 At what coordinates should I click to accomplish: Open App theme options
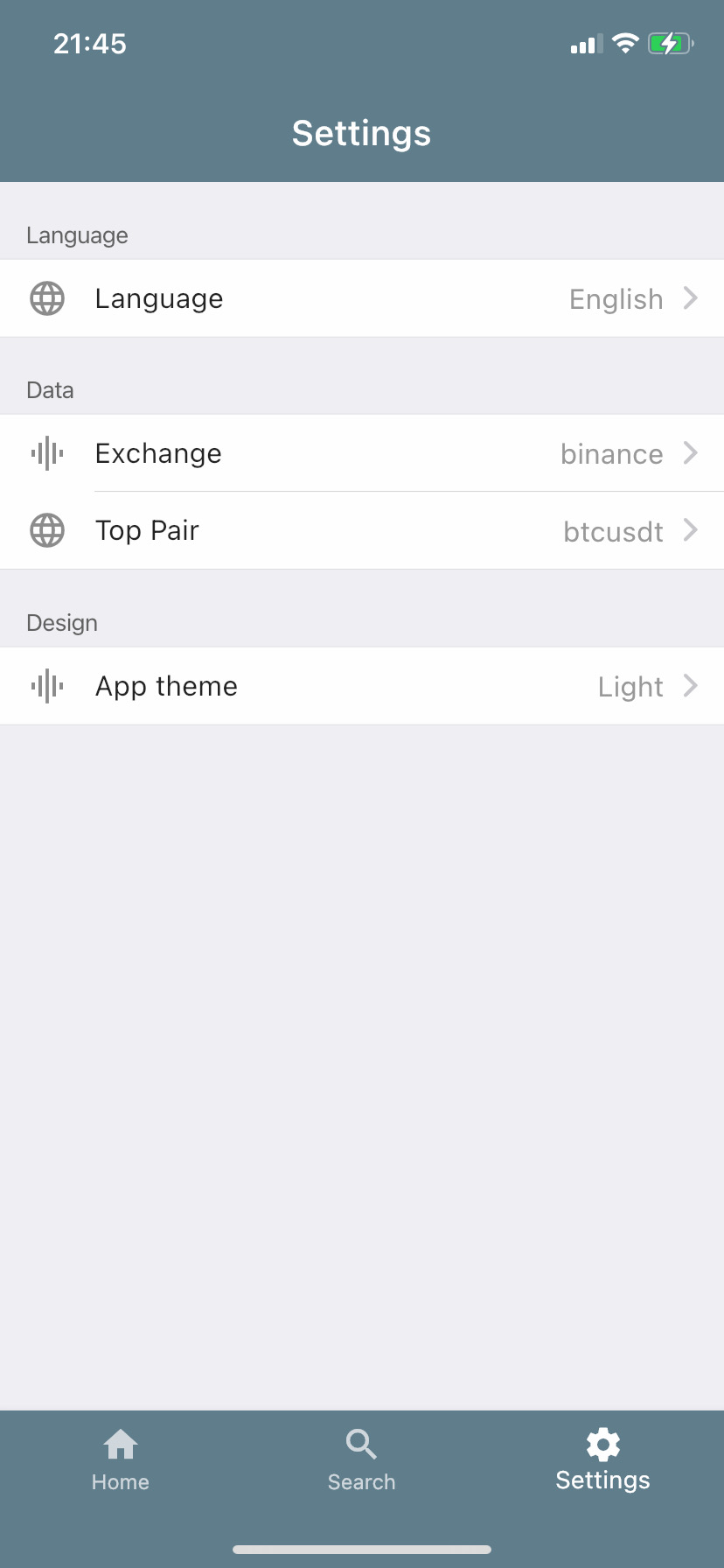(x=362, y=686)
